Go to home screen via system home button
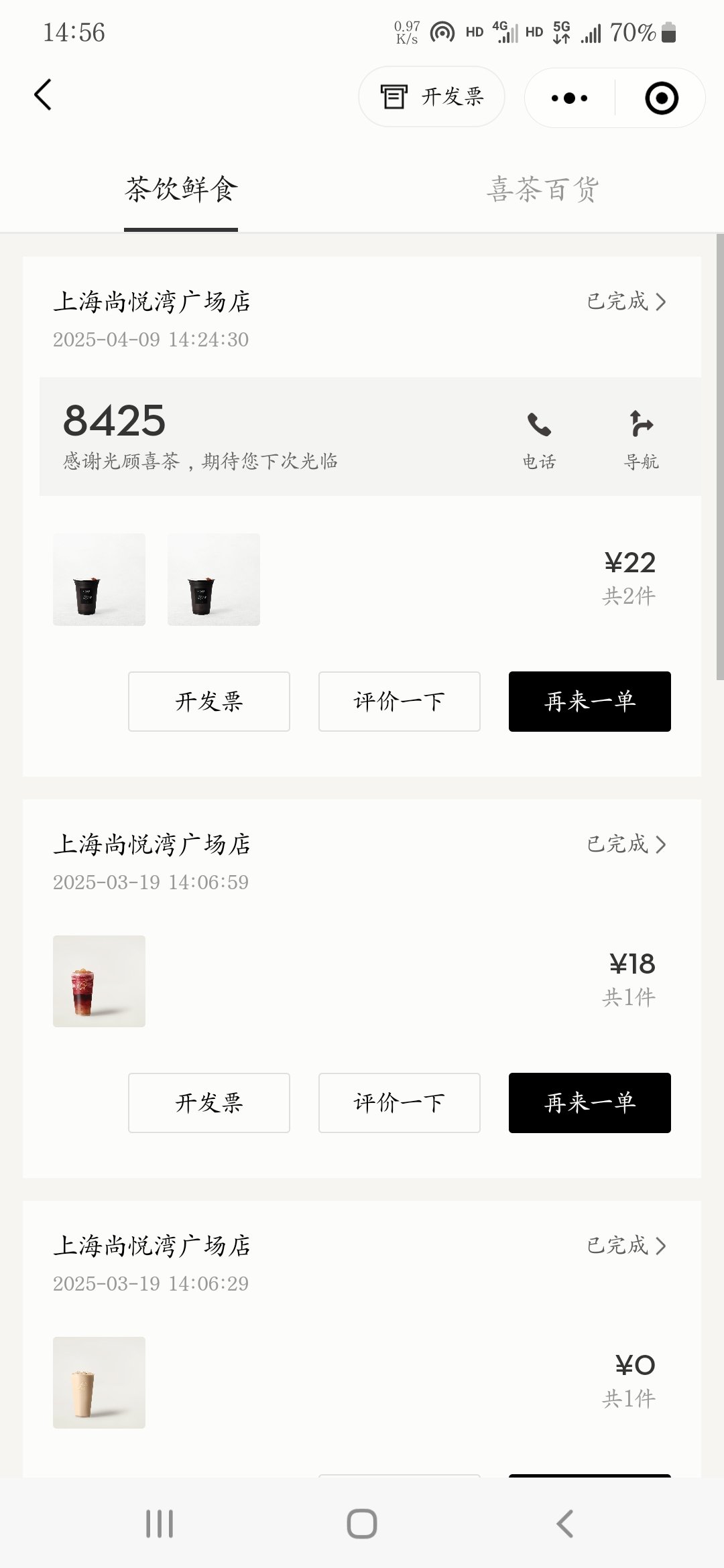This screenshot has width=724, height=1568. [x=362, y=1524]
